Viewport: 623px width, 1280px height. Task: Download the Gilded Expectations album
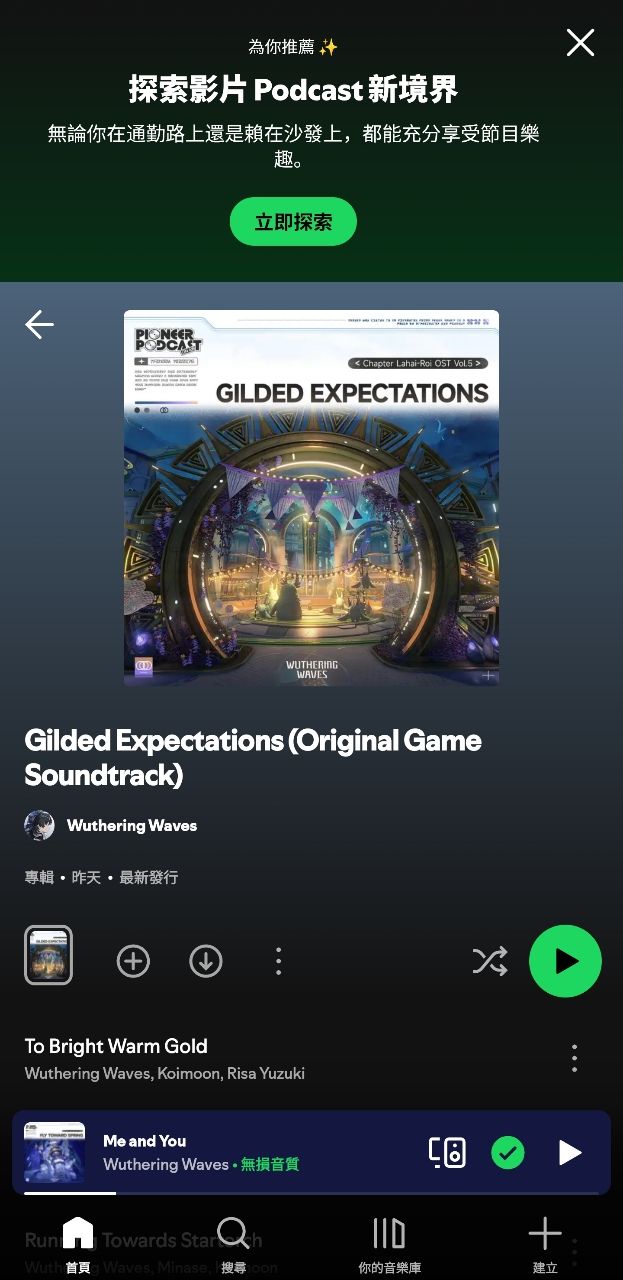(x=206, y=961)
